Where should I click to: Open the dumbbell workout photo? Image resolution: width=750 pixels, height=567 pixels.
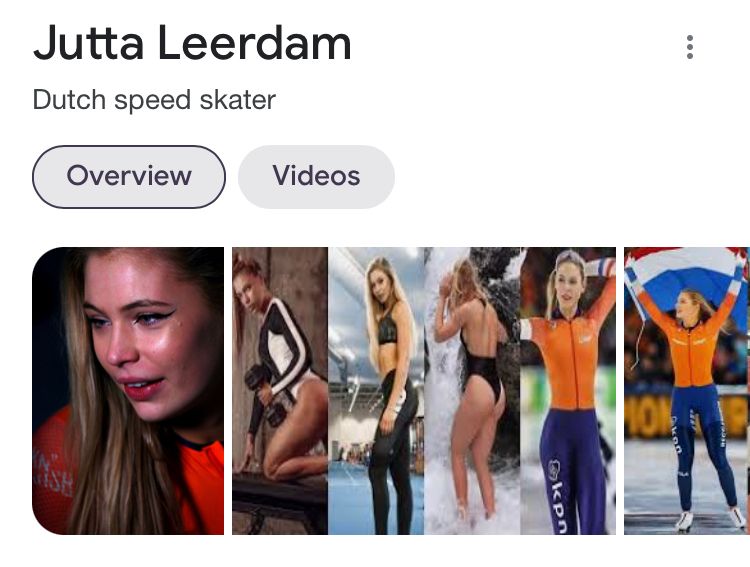(280, 390)
